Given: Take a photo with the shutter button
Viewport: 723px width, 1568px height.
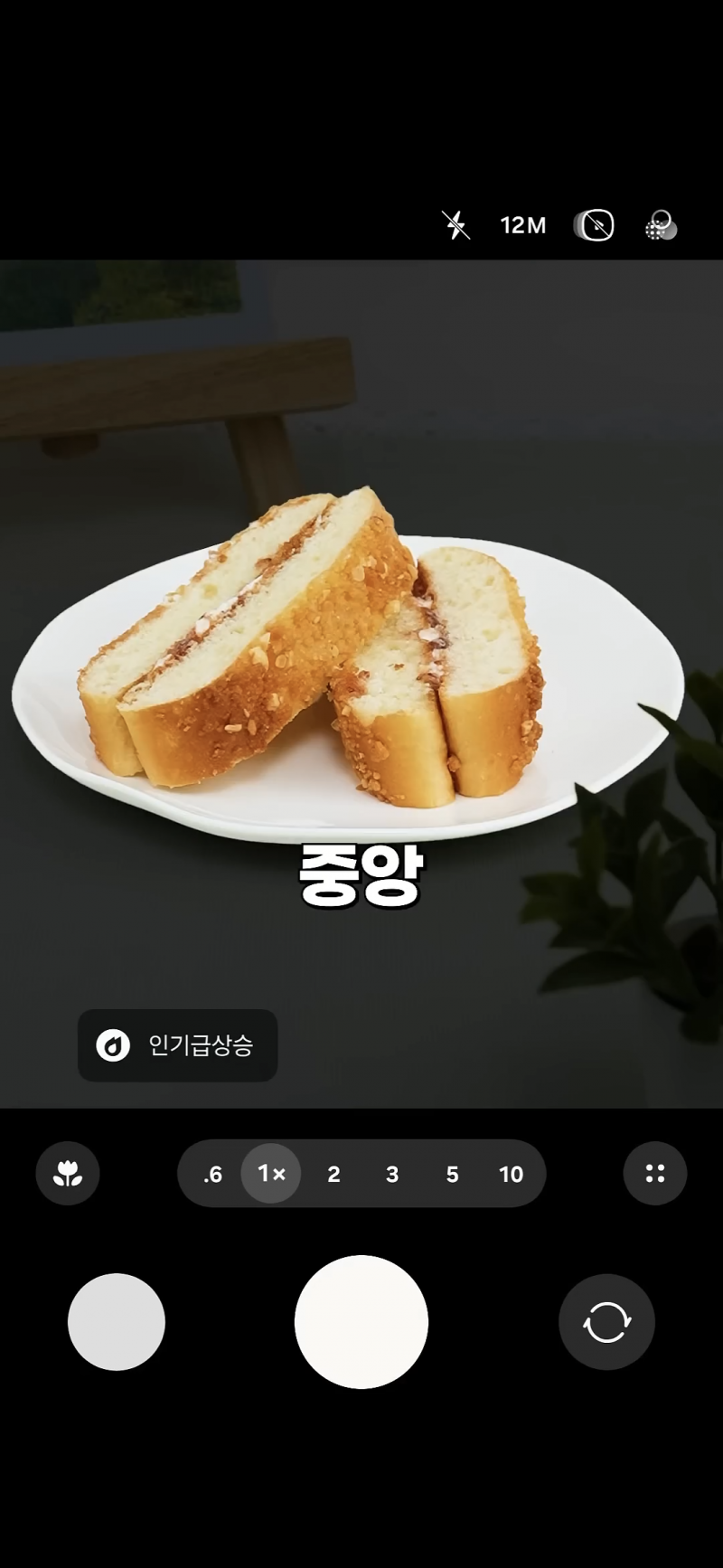Looking at the screenshot, I should click(x=361, y=1322).
